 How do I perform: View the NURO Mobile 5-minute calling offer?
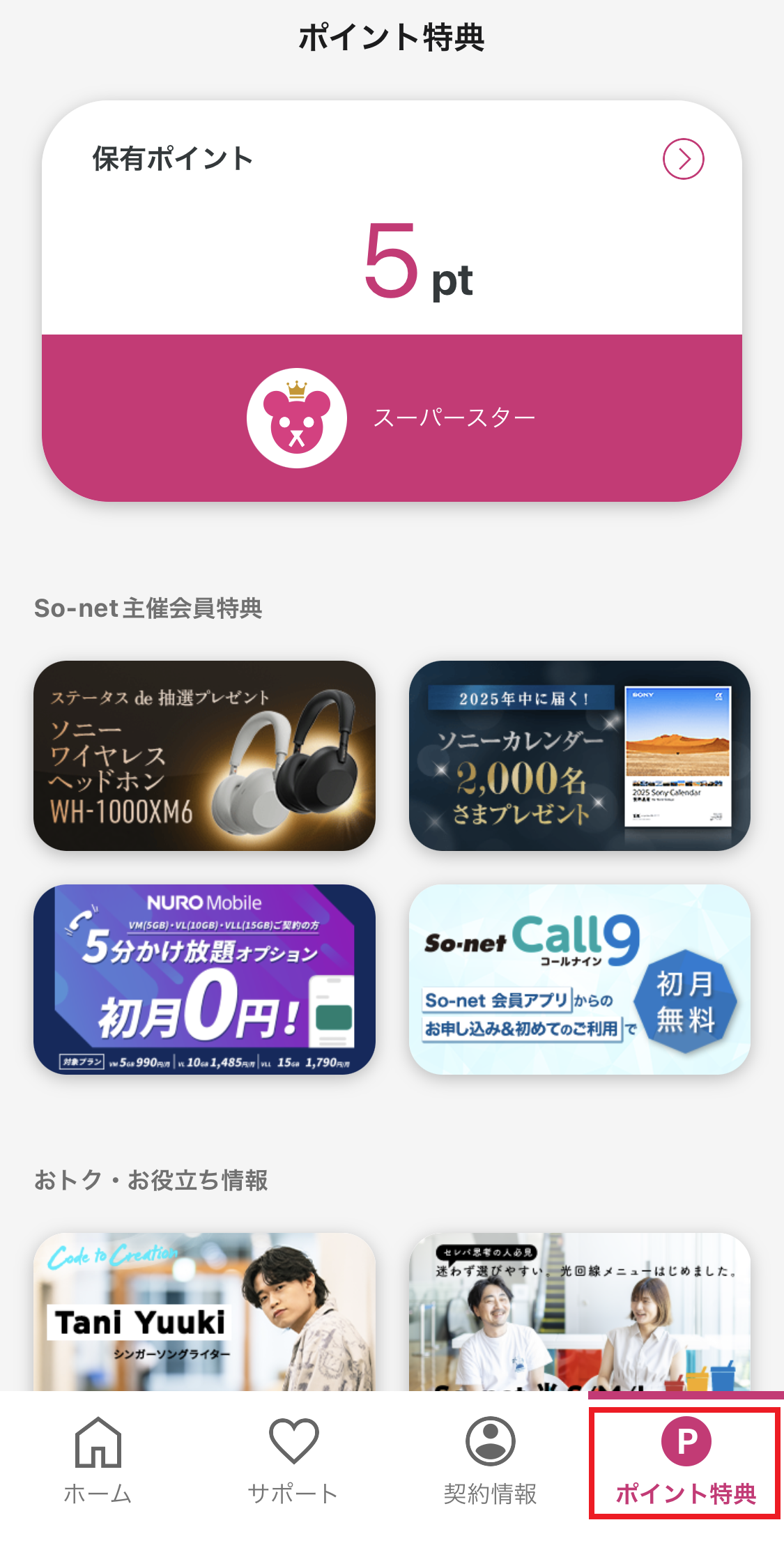click(x=204, y=979)
